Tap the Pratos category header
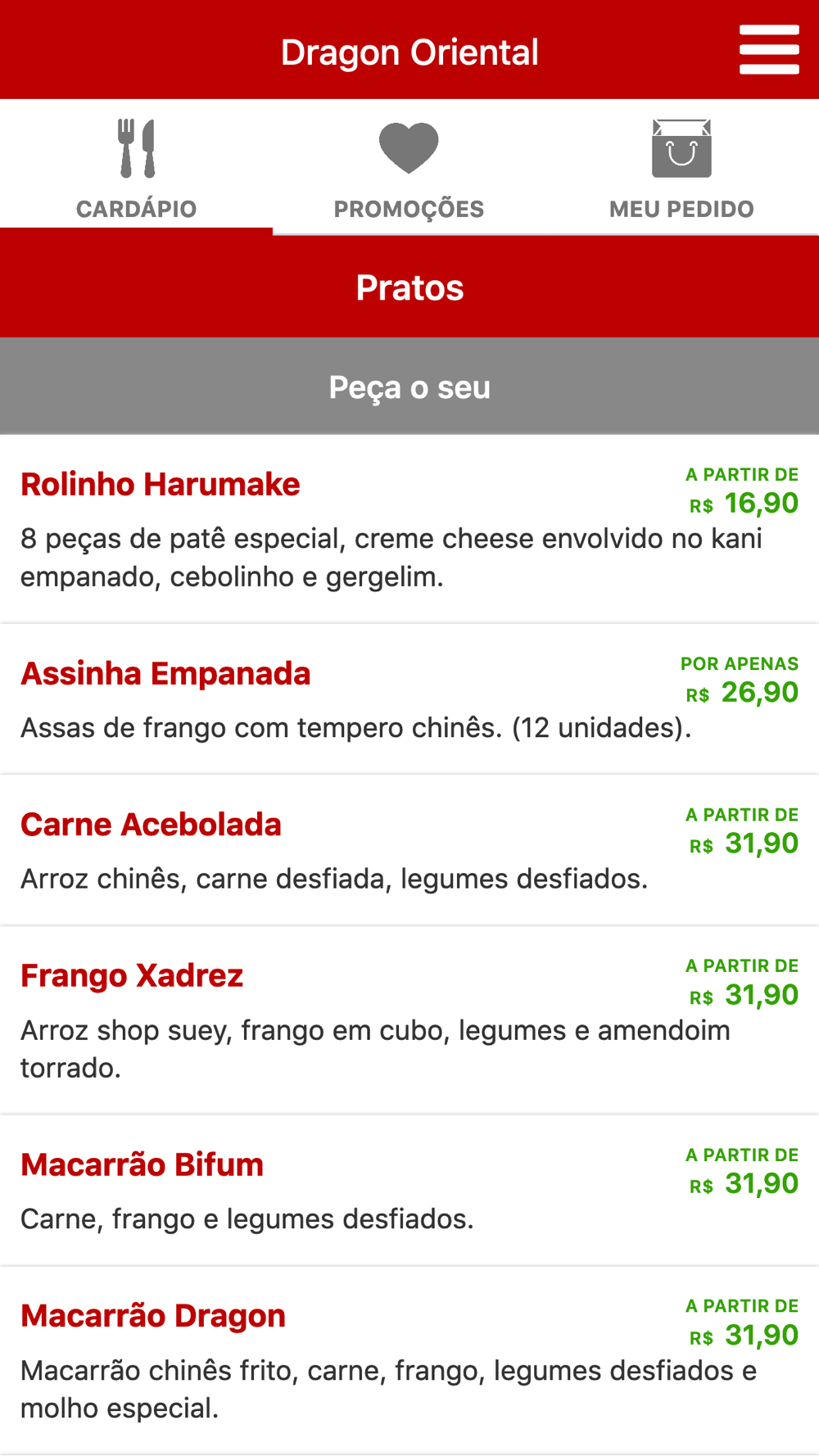819x1456 pixels. click(409, 287)
